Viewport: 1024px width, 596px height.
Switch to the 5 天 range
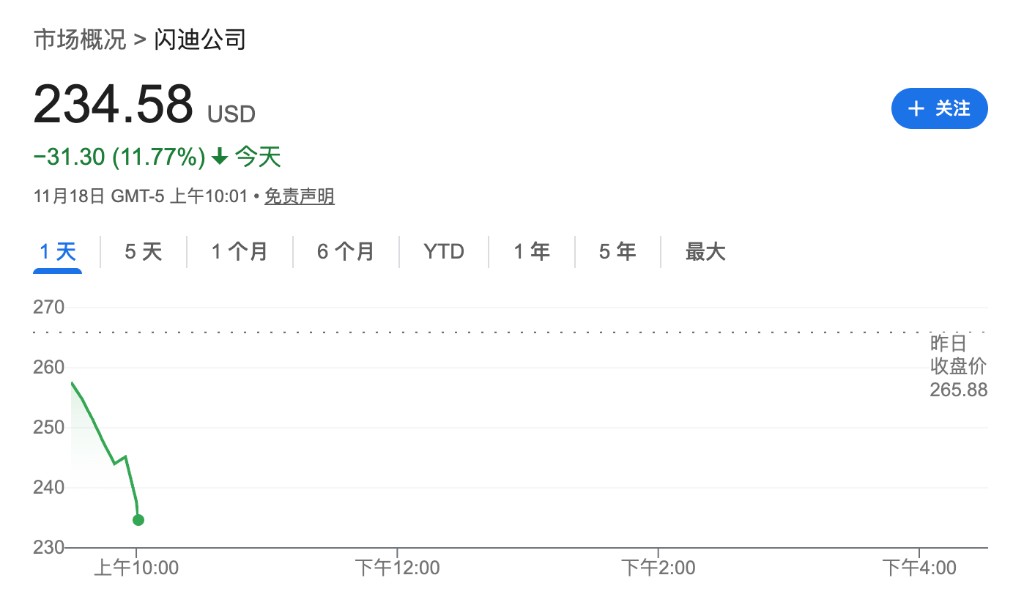click(143, 252)
